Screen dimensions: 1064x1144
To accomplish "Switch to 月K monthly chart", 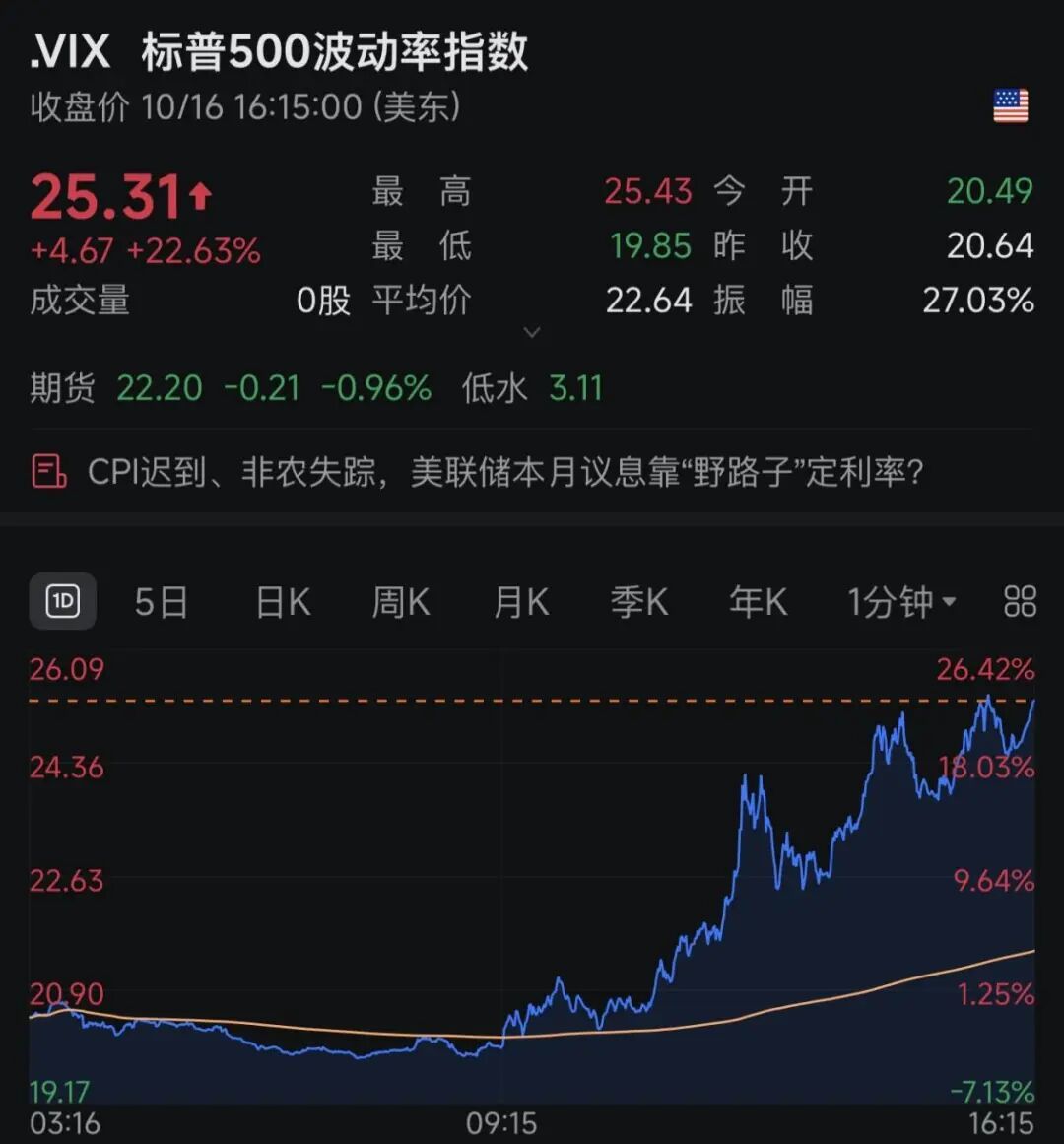I will [x=520, y=601].
